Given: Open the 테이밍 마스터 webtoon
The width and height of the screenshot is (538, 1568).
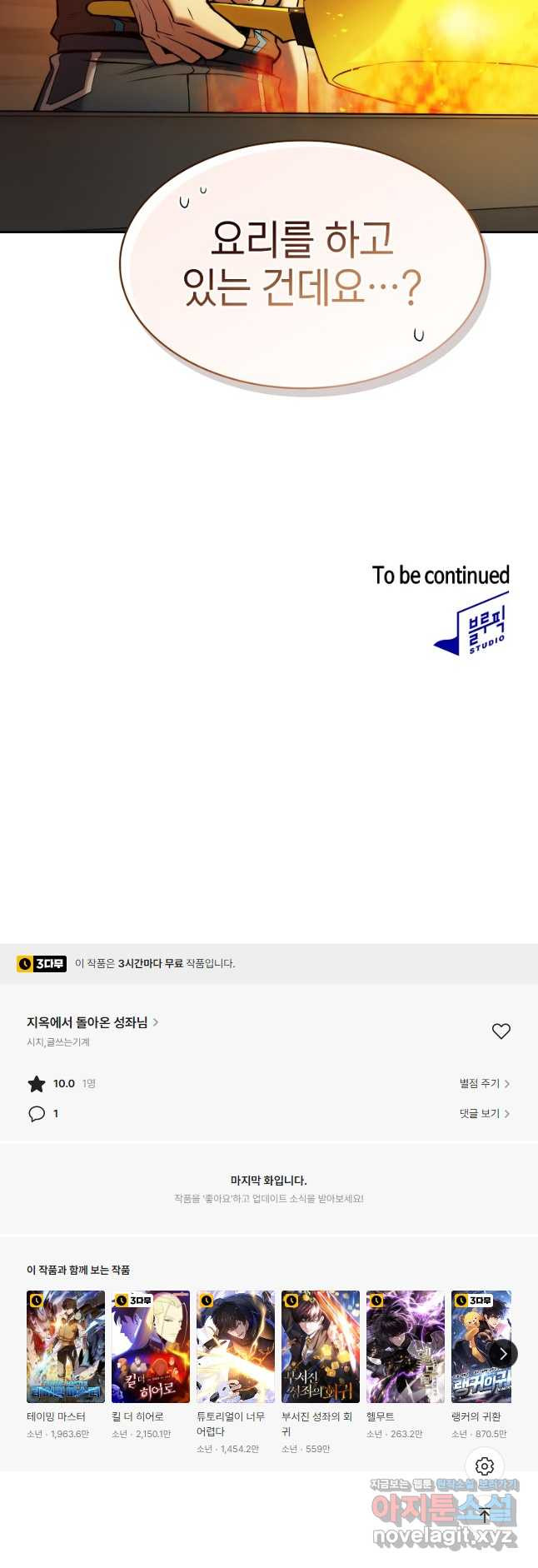Looking at the screenshot, I should tap(66, 1346).
